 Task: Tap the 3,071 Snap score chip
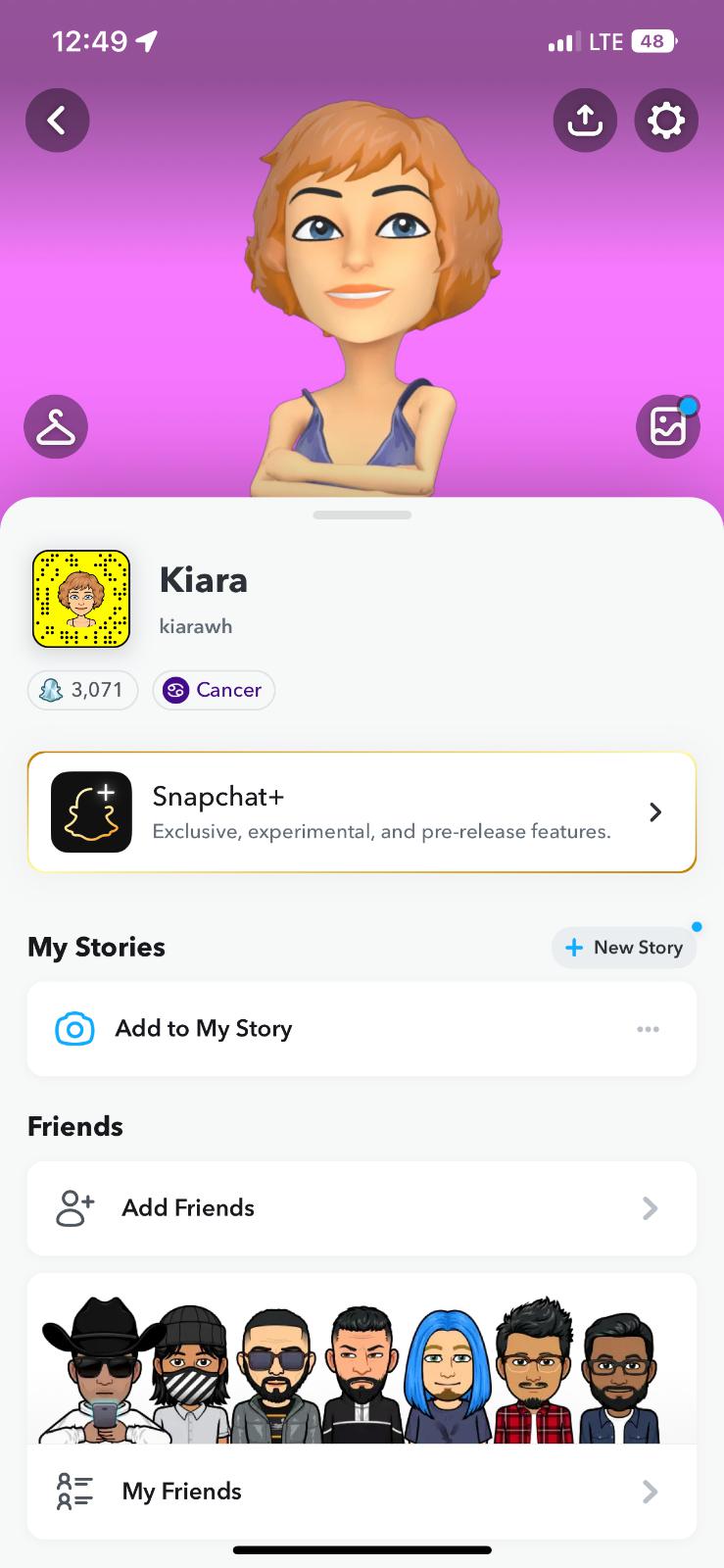[x=83, y=690]
